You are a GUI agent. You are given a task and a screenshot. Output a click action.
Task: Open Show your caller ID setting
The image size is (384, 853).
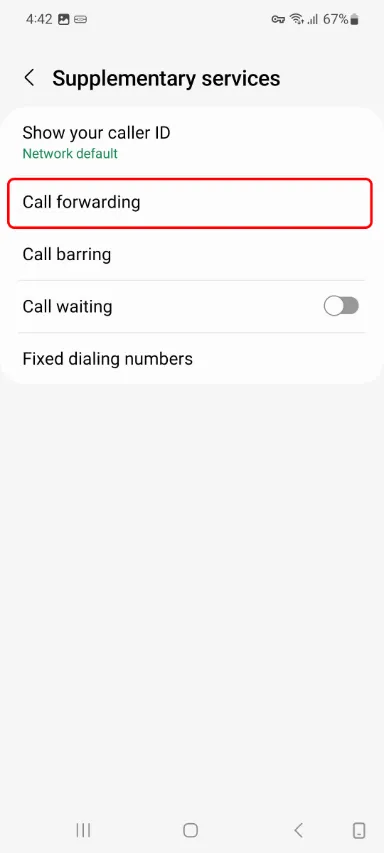(191, 141)
